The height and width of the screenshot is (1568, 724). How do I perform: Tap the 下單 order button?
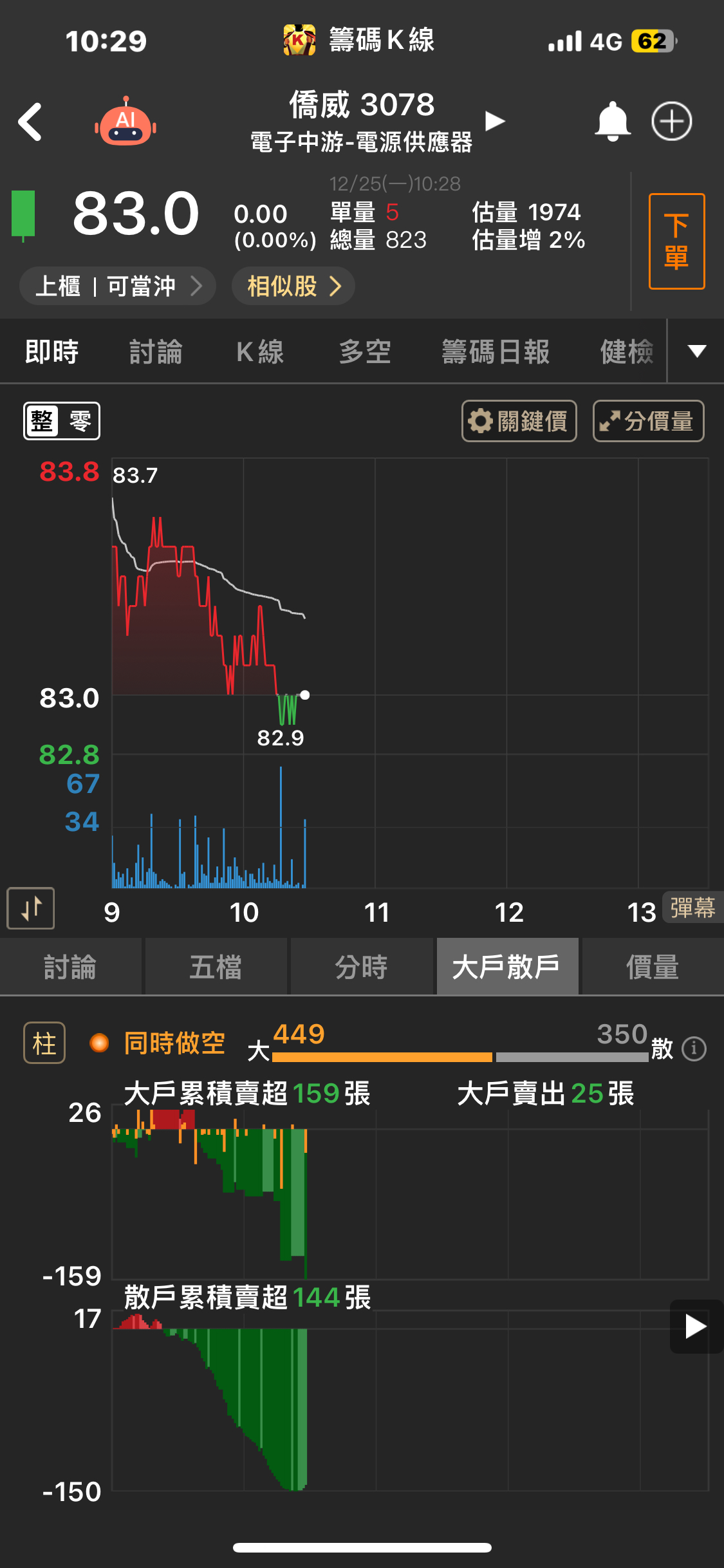pos(676,241)
